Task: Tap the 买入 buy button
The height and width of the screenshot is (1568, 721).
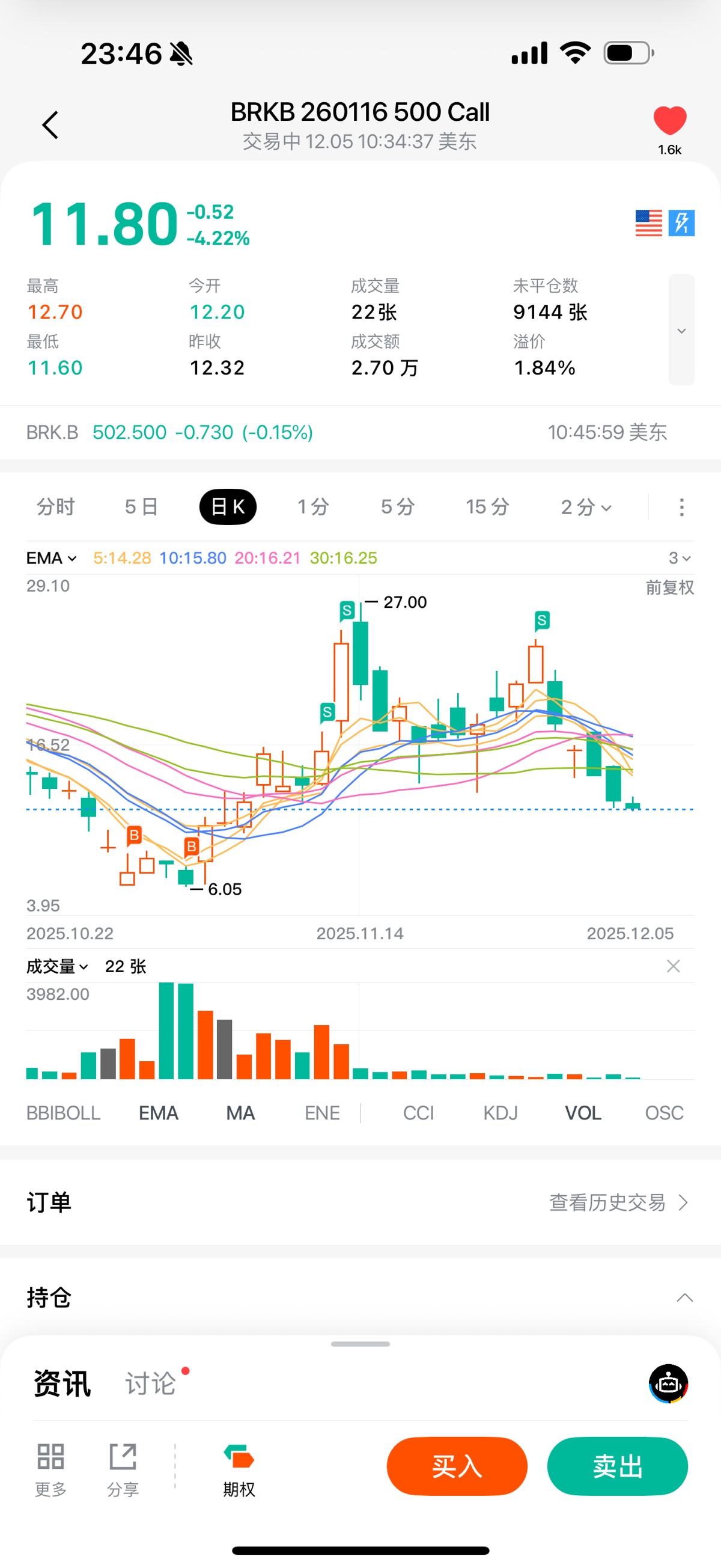Action: click(456, 1466)
